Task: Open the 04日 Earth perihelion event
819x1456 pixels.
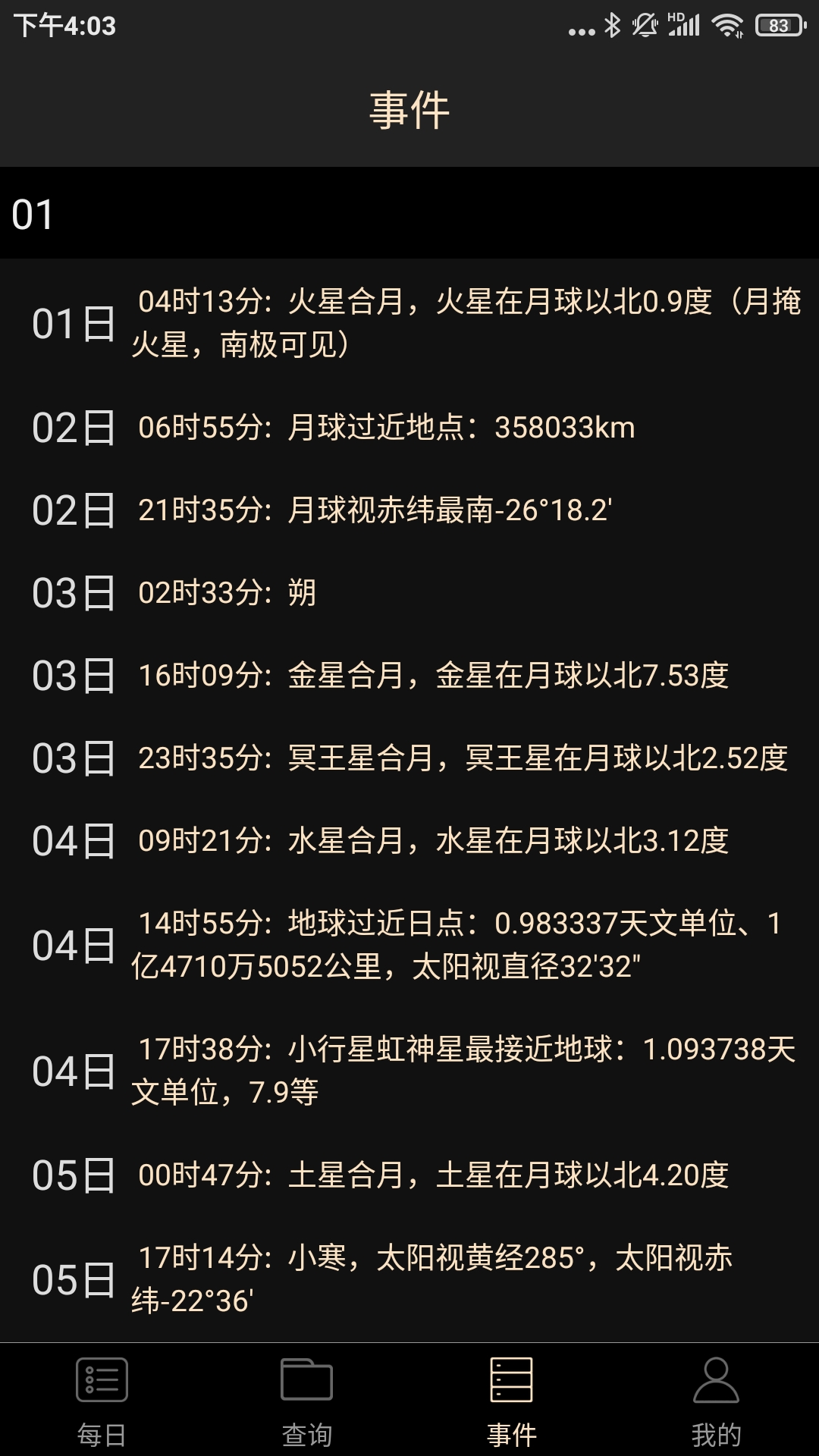Action: (x=409, y=944)
